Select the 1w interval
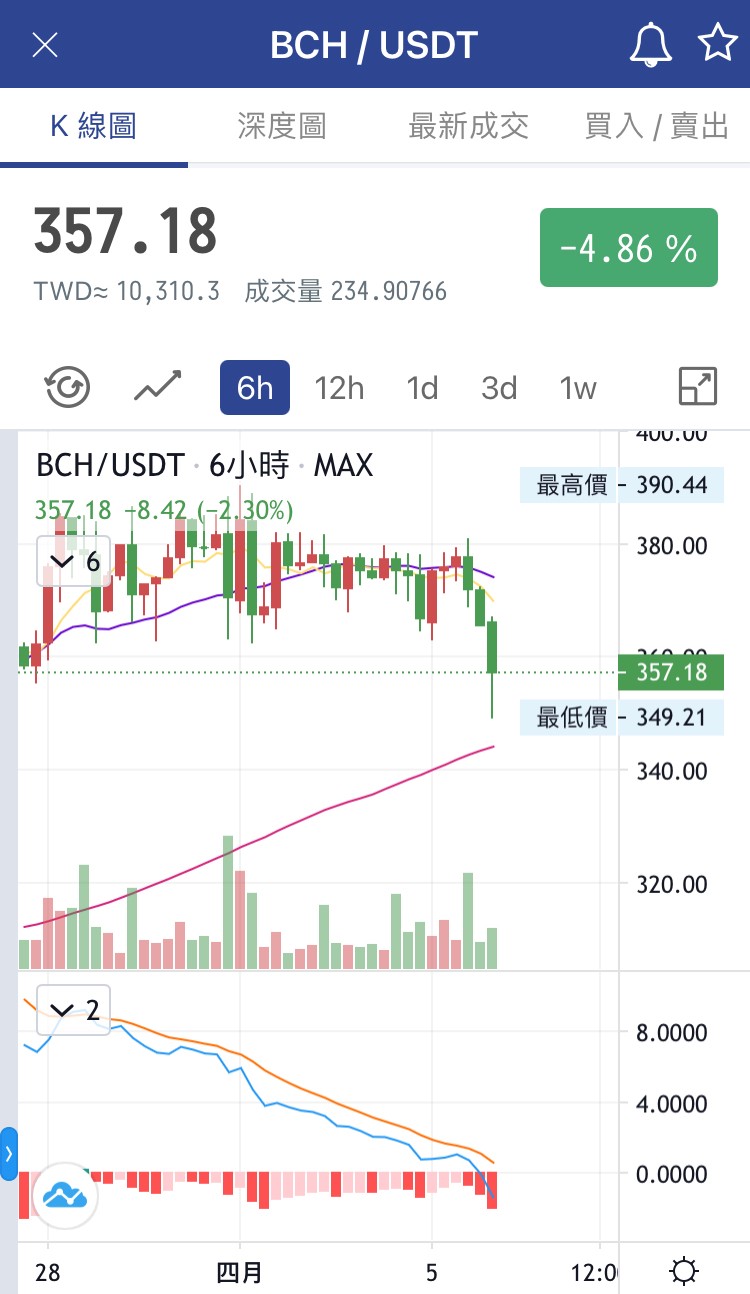 click(x=578, y=388)
